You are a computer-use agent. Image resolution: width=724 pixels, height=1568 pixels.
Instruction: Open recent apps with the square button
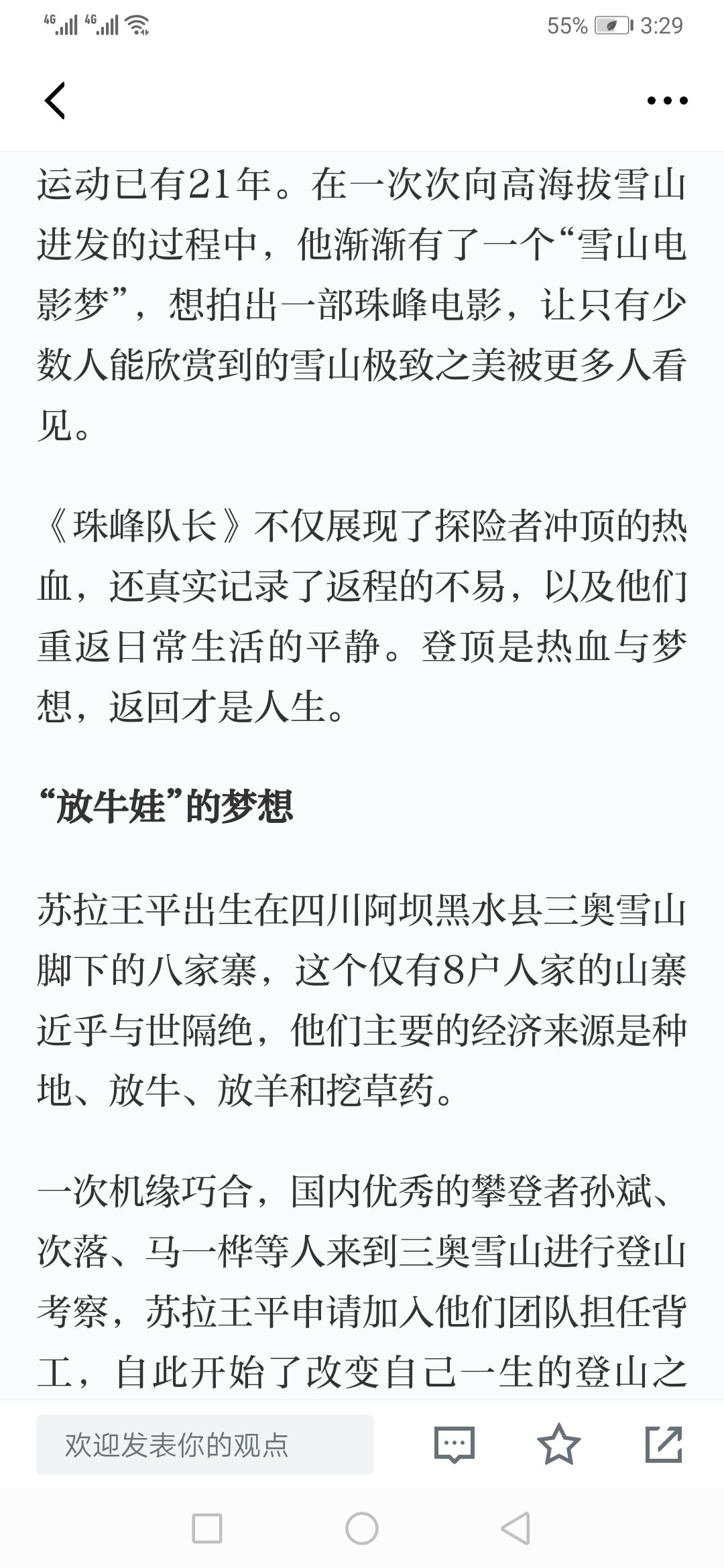207,1528
